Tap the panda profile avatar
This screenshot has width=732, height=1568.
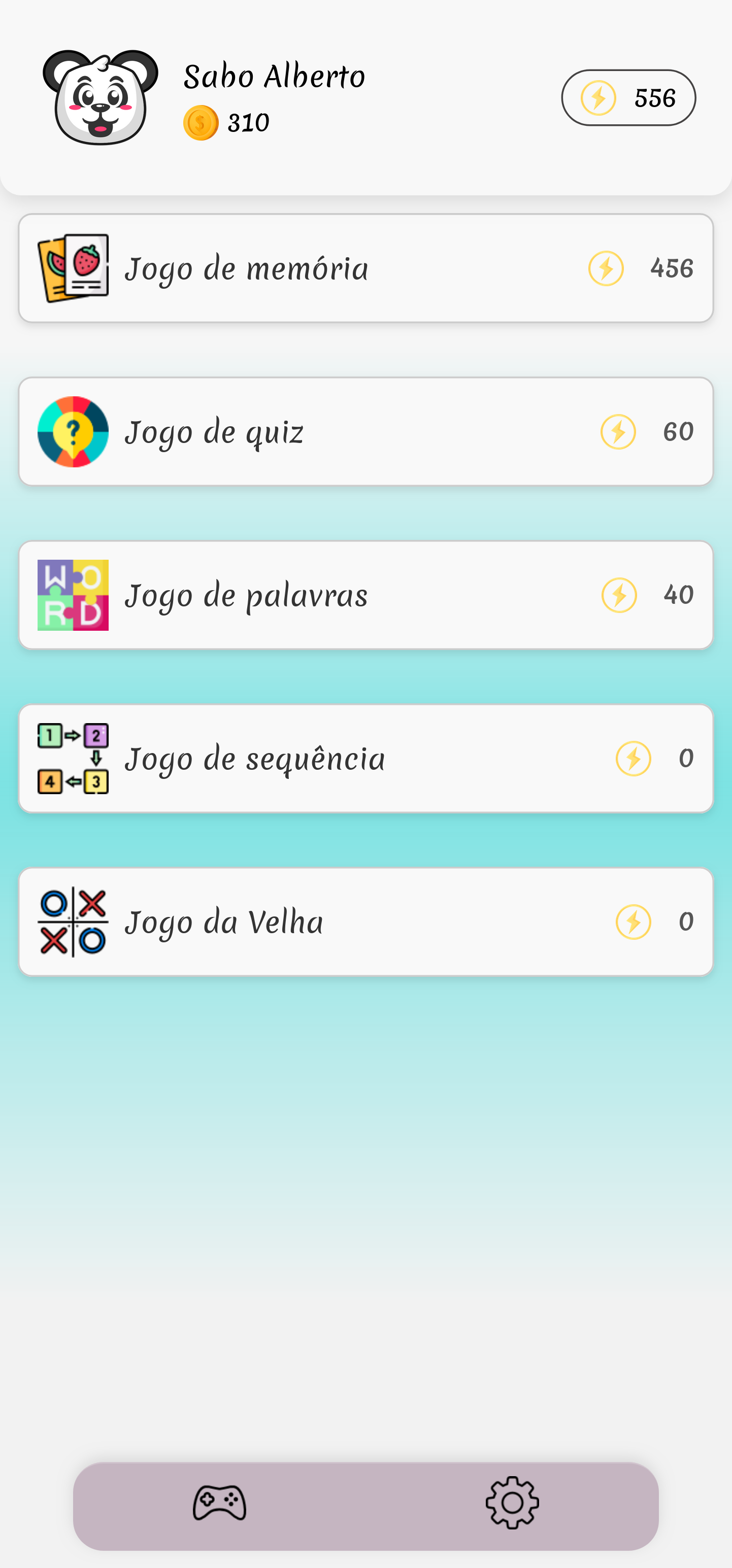(101, 97)
